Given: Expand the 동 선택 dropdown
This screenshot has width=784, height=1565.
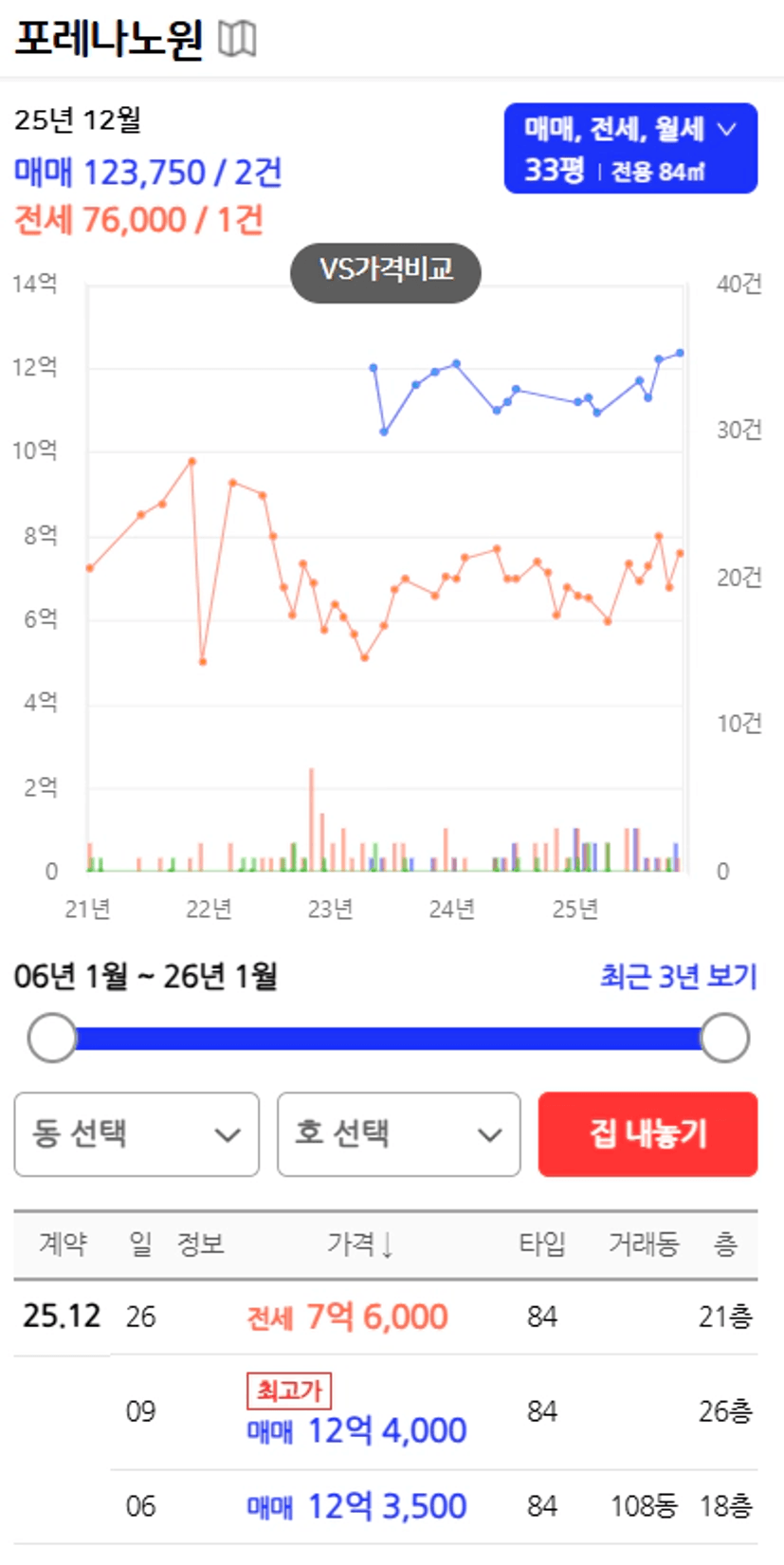Looking at the screenshot, I should (x=137, y=1134).
